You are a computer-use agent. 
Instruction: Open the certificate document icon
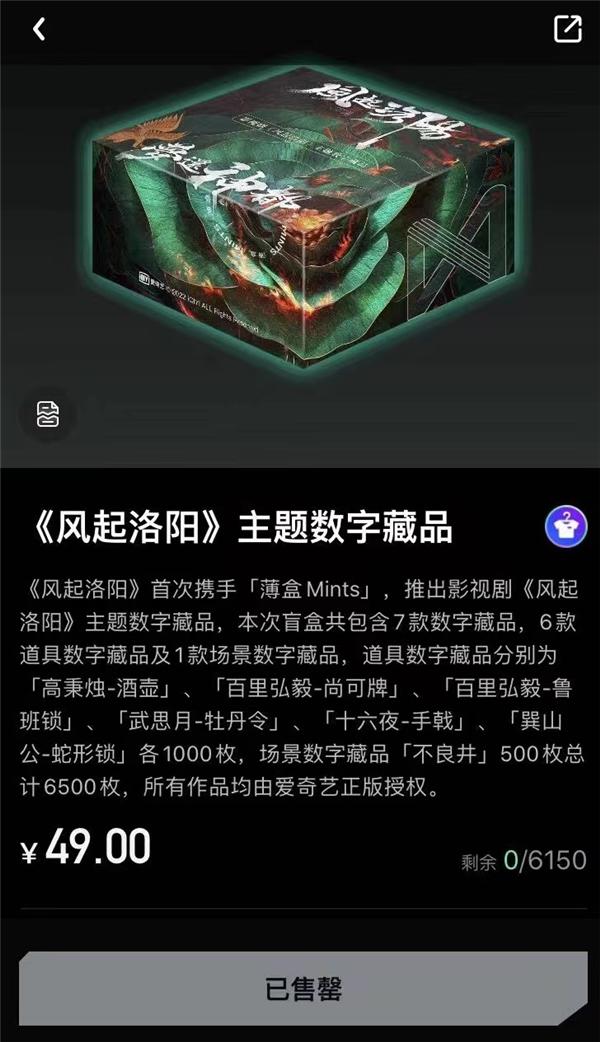pyautogui.click(x=47, y=415)
